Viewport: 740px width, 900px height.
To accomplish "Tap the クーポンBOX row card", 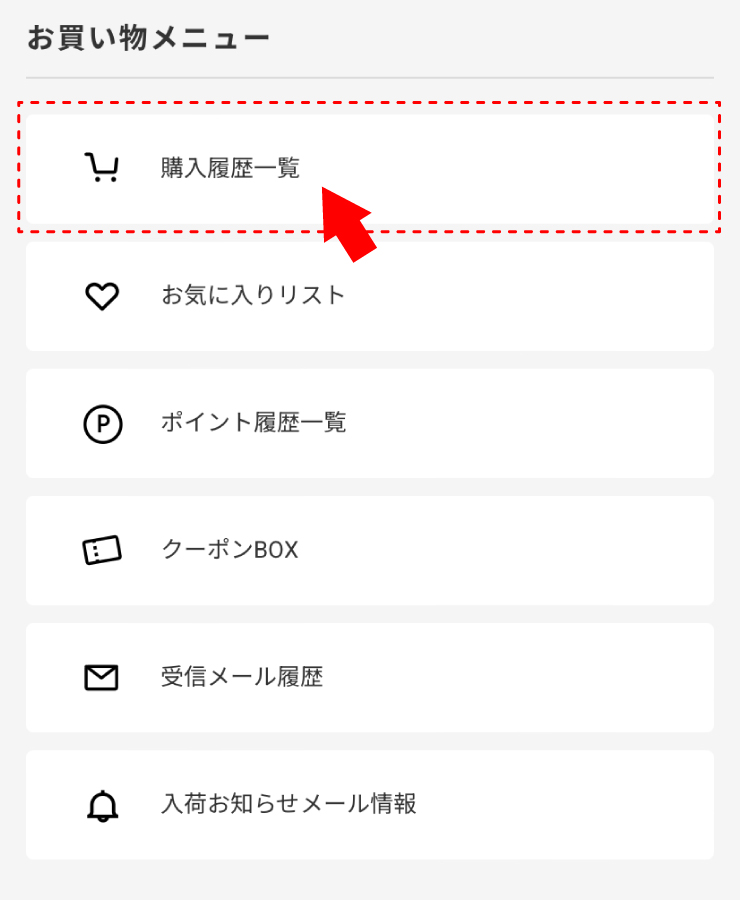I will point(370,549).
